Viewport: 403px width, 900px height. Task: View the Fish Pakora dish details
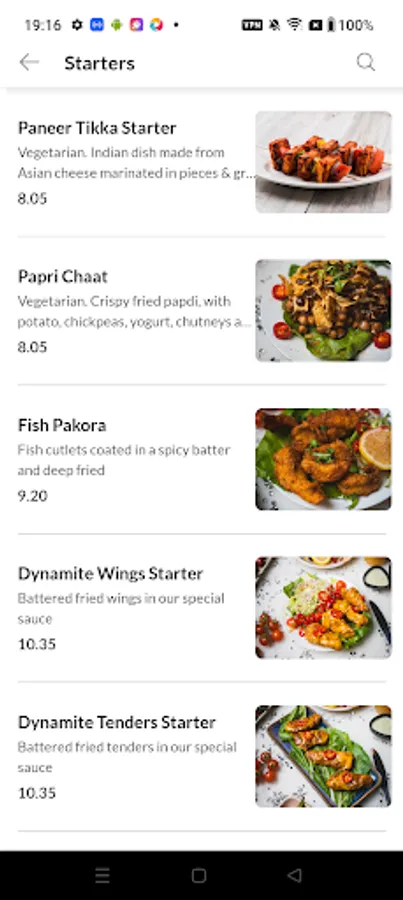202,459
